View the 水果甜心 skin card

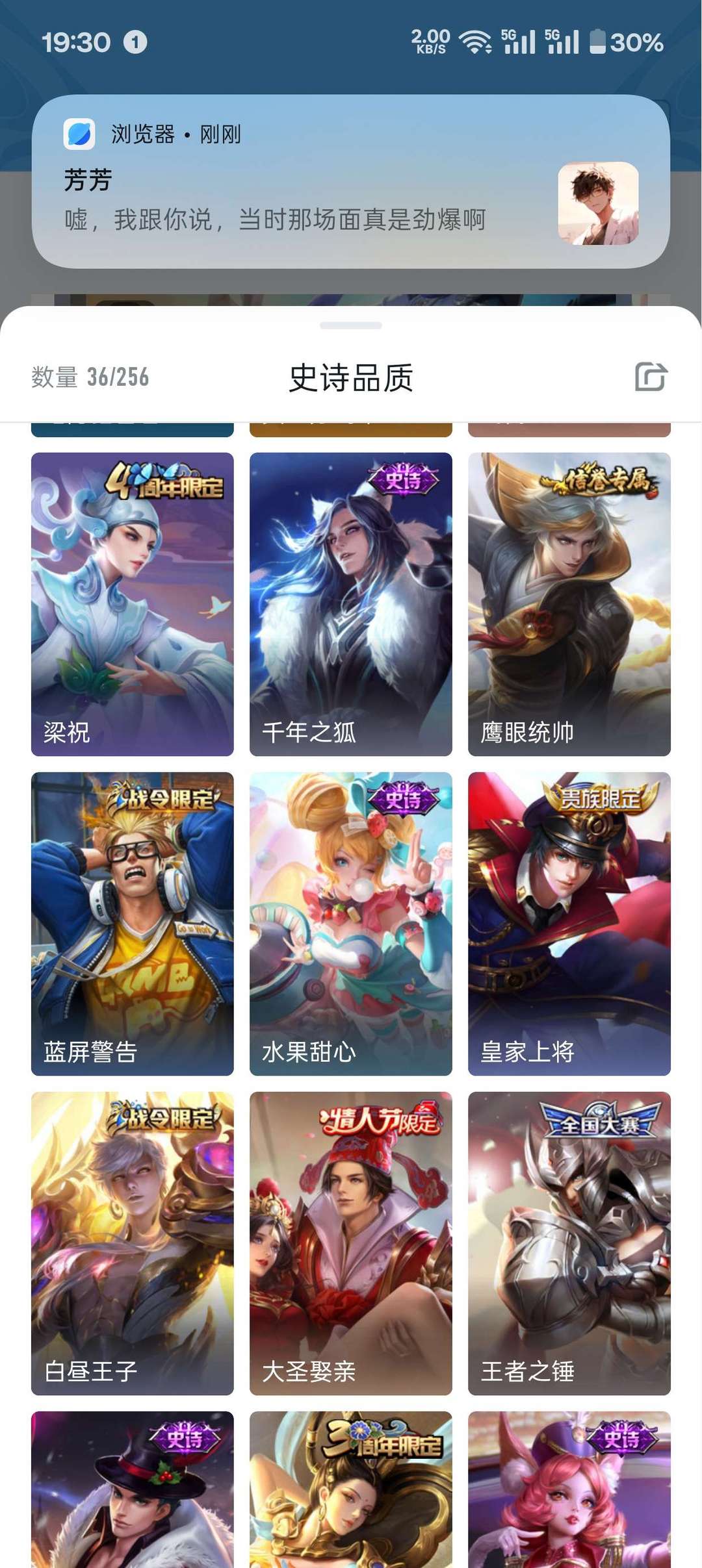pos(351,924)
